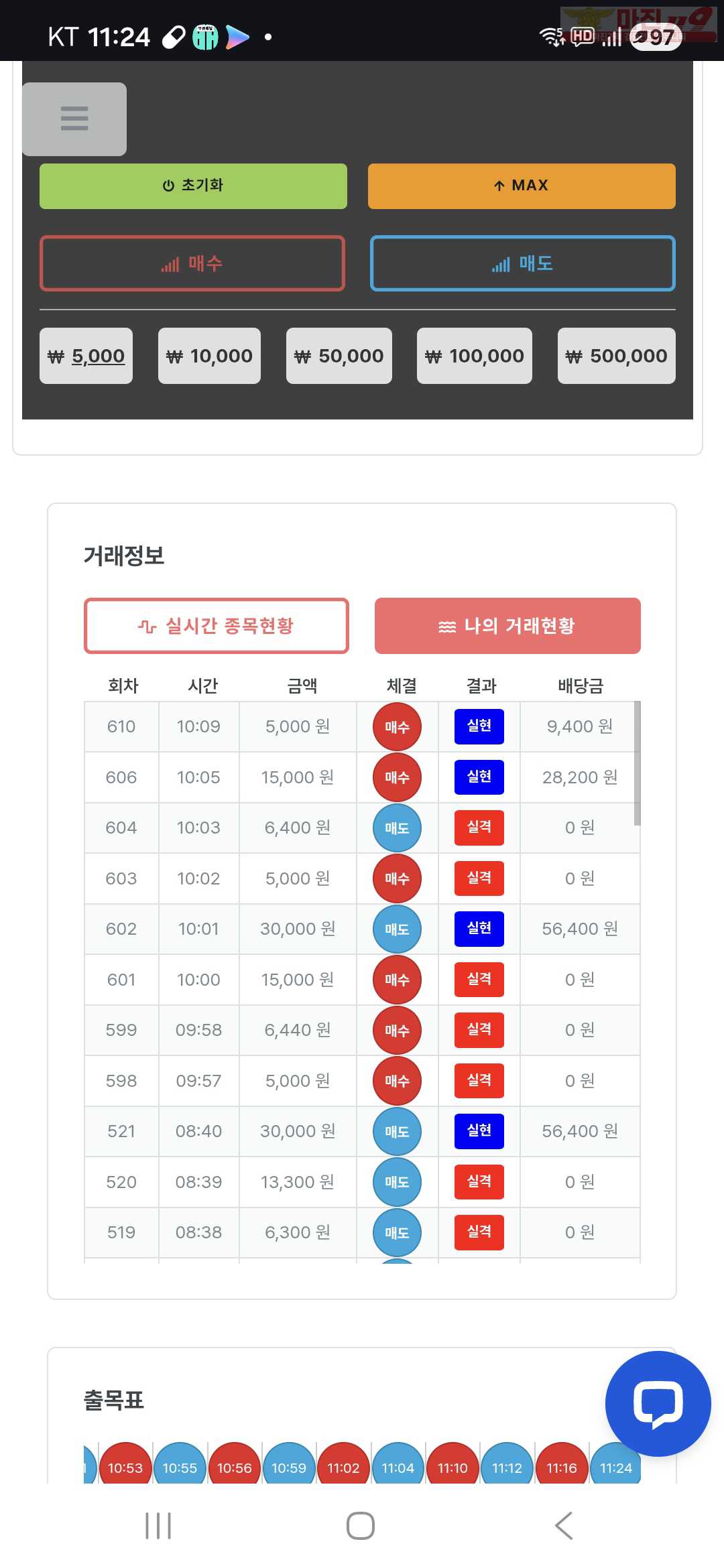Select the ₩ 10,000 amount chip

pos(209,356)
